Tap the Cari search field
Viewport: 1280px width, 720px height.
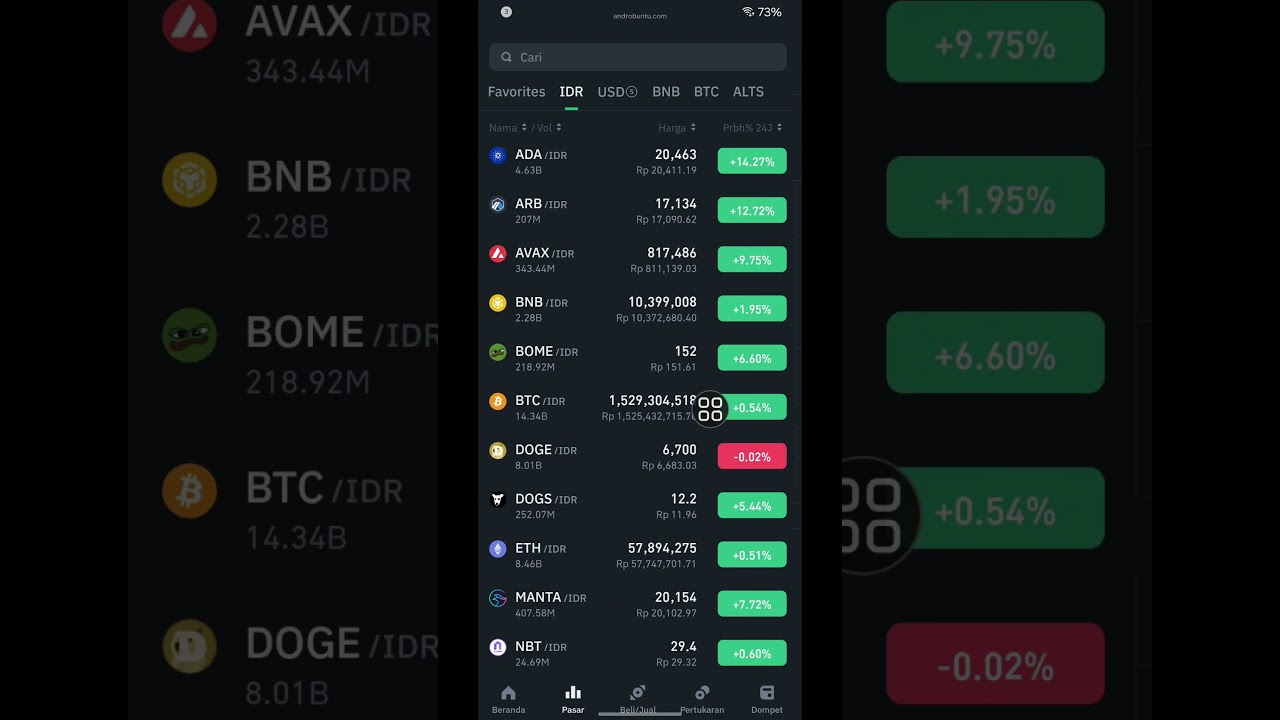(638, 57)
